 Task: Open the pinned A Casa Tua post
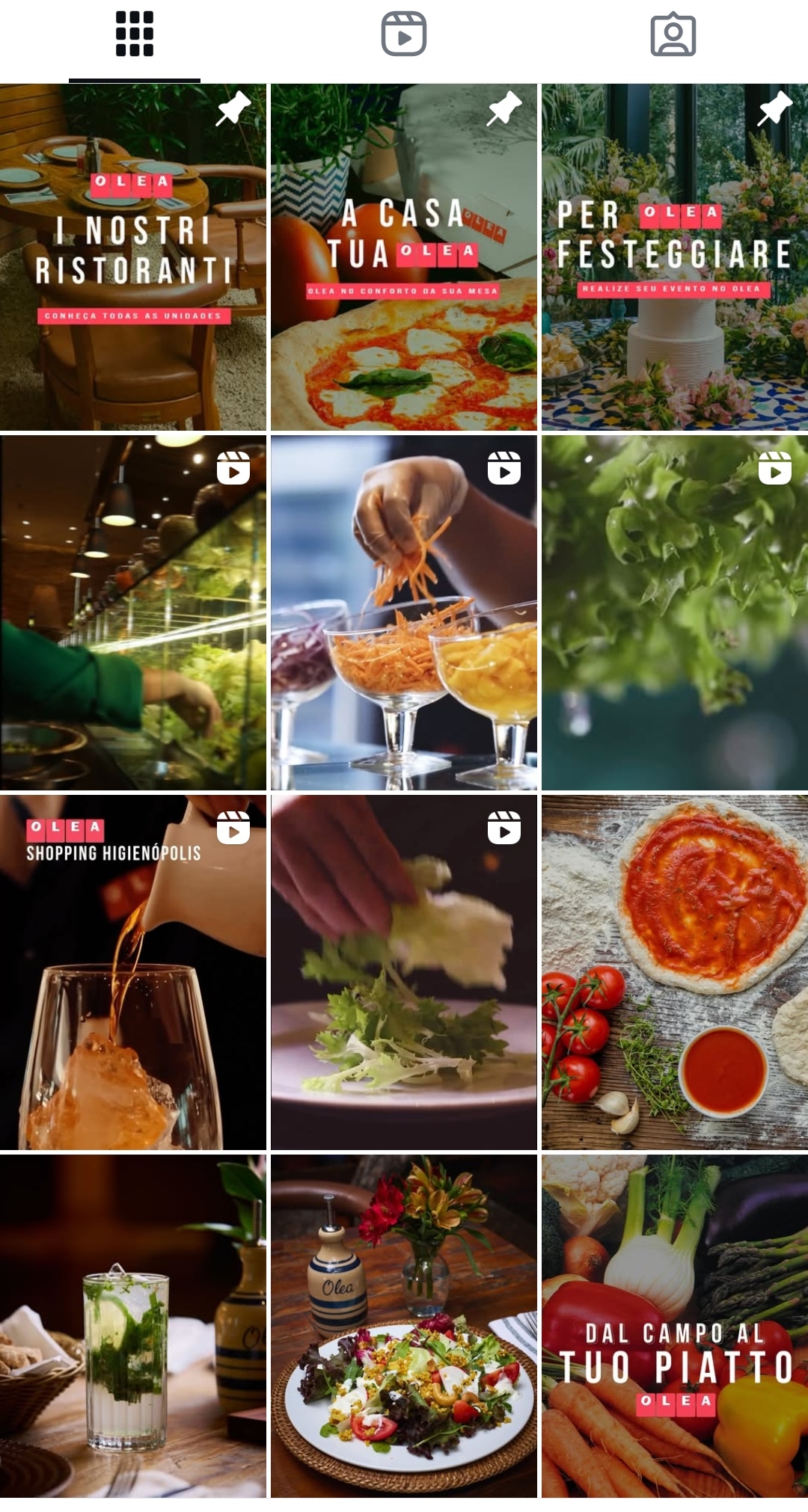pos(404,258)
